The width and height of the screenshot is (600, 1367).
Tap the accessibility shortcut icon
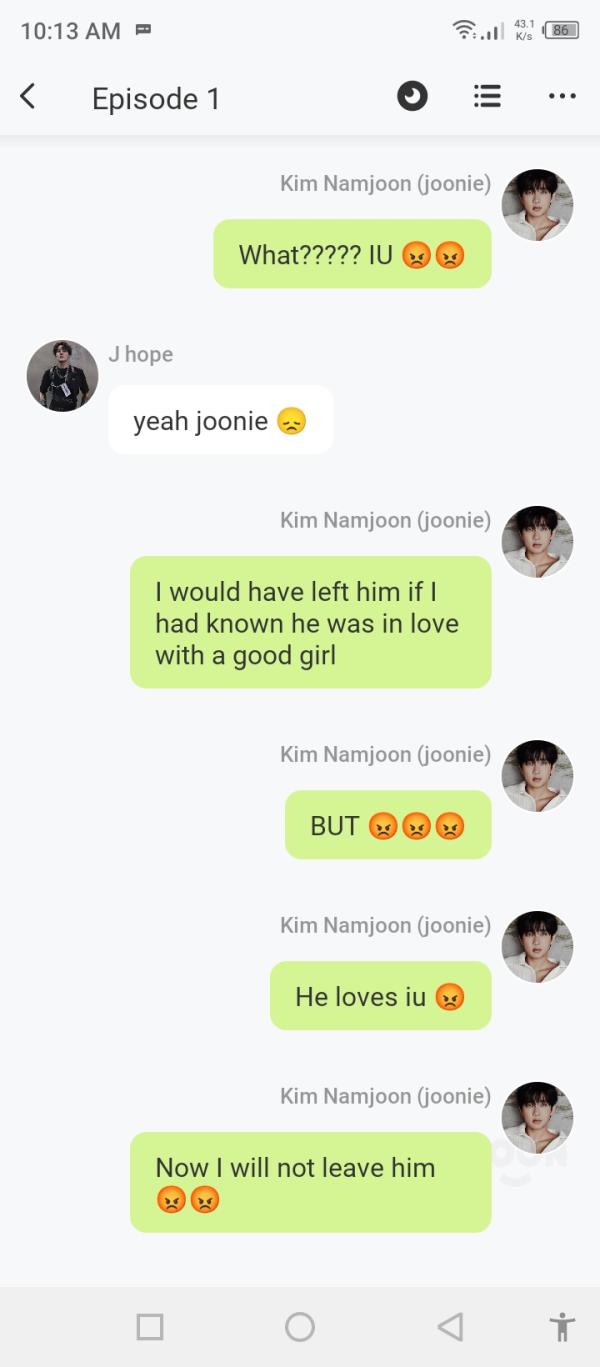pos(562,1327)
